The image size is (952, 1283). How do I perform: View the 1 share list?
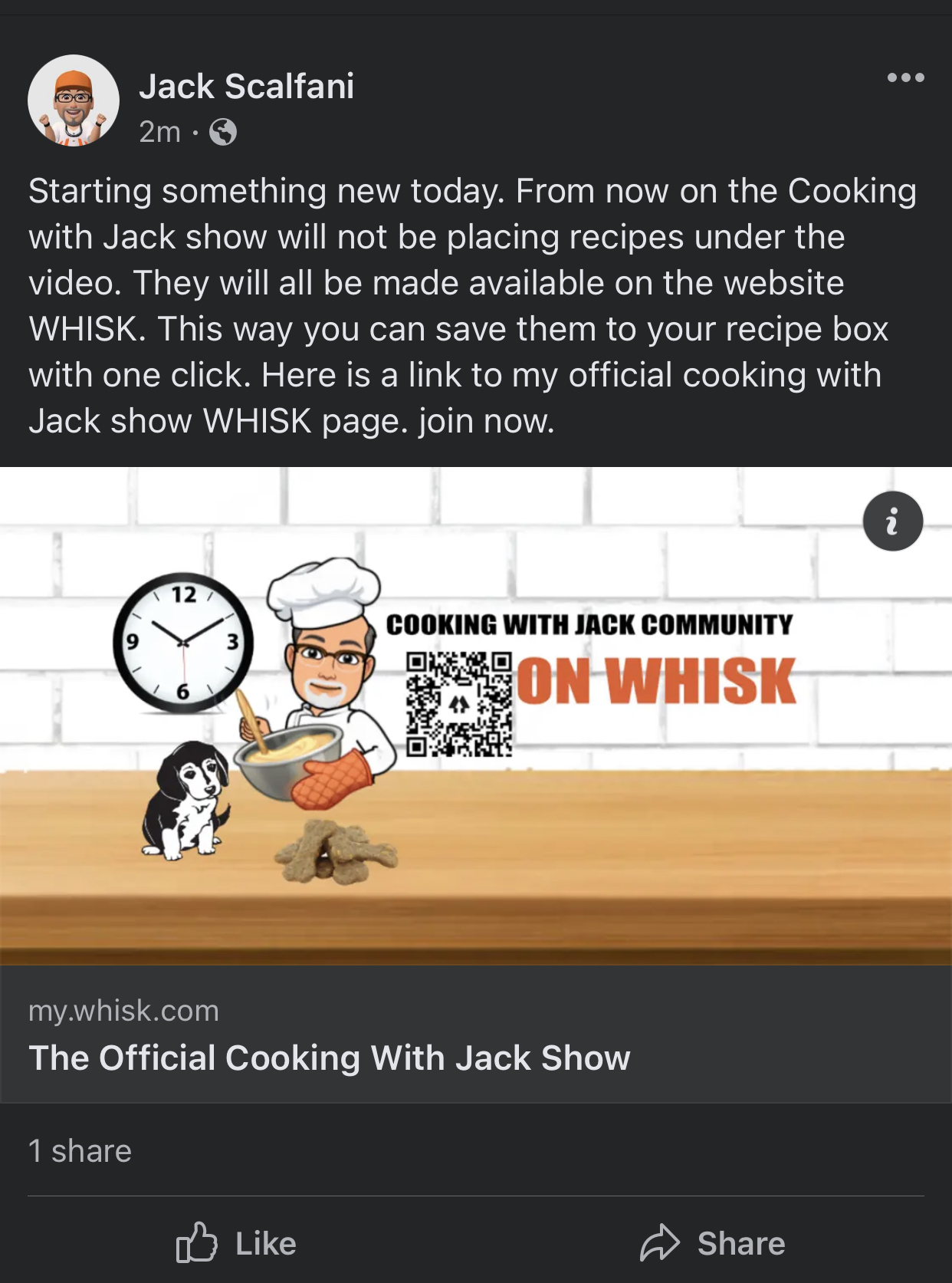(x=80, y=1151)
